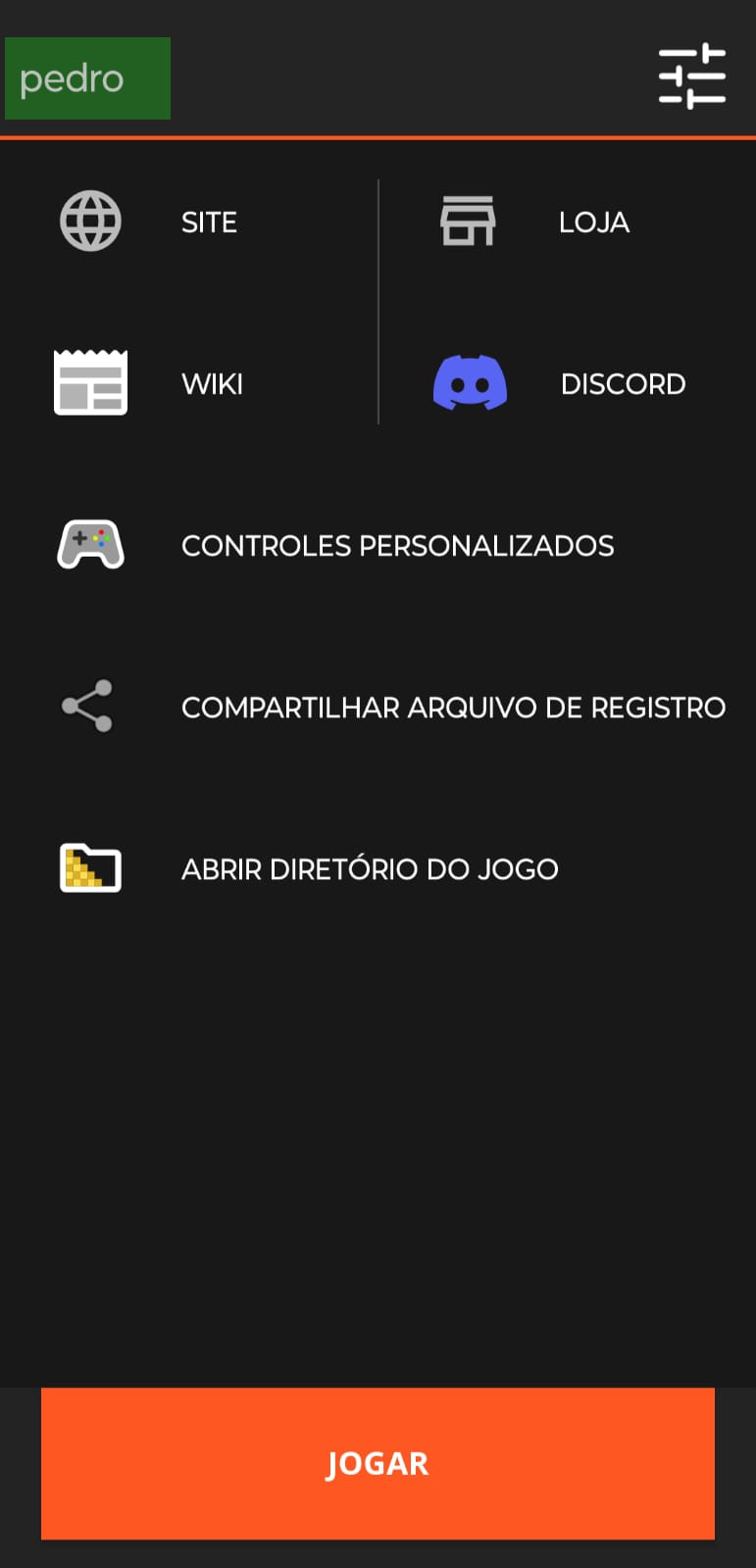This screenshot has width=756, height=1568.
Task: Open Discord via its logo icon
Action: click(471, 383)
